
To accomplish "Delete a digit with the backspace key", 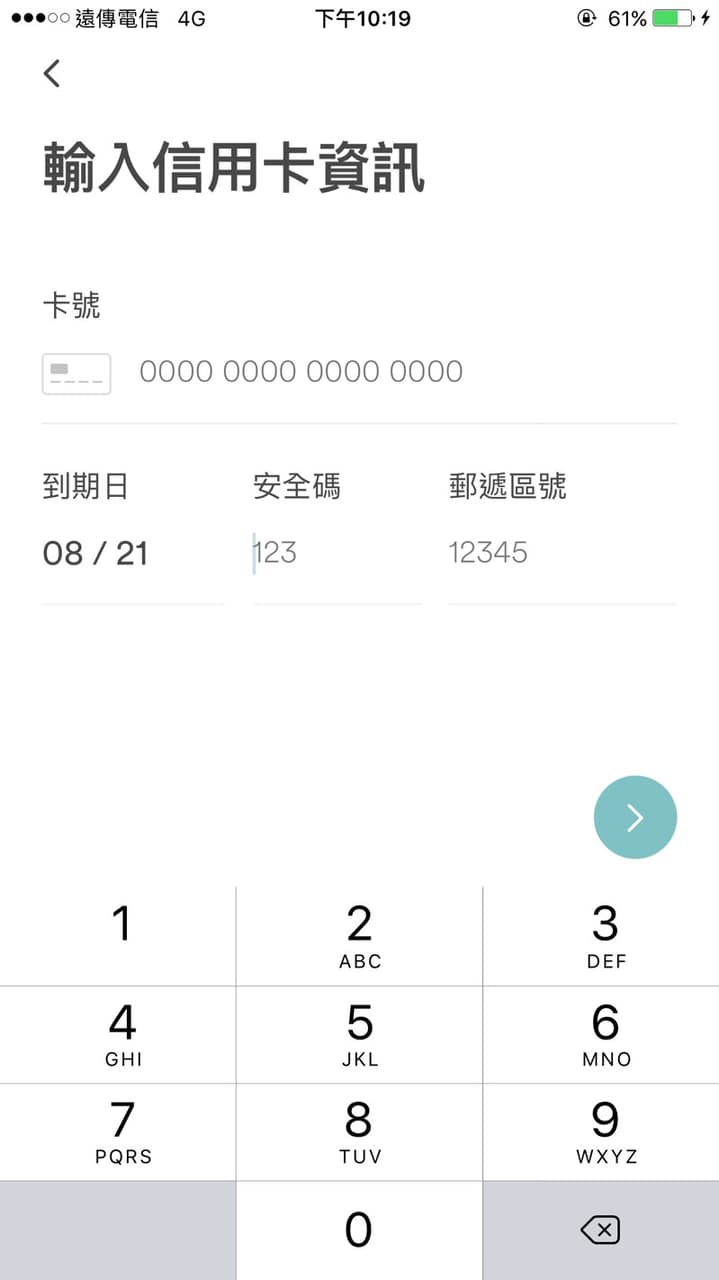I will [601, 1230].
